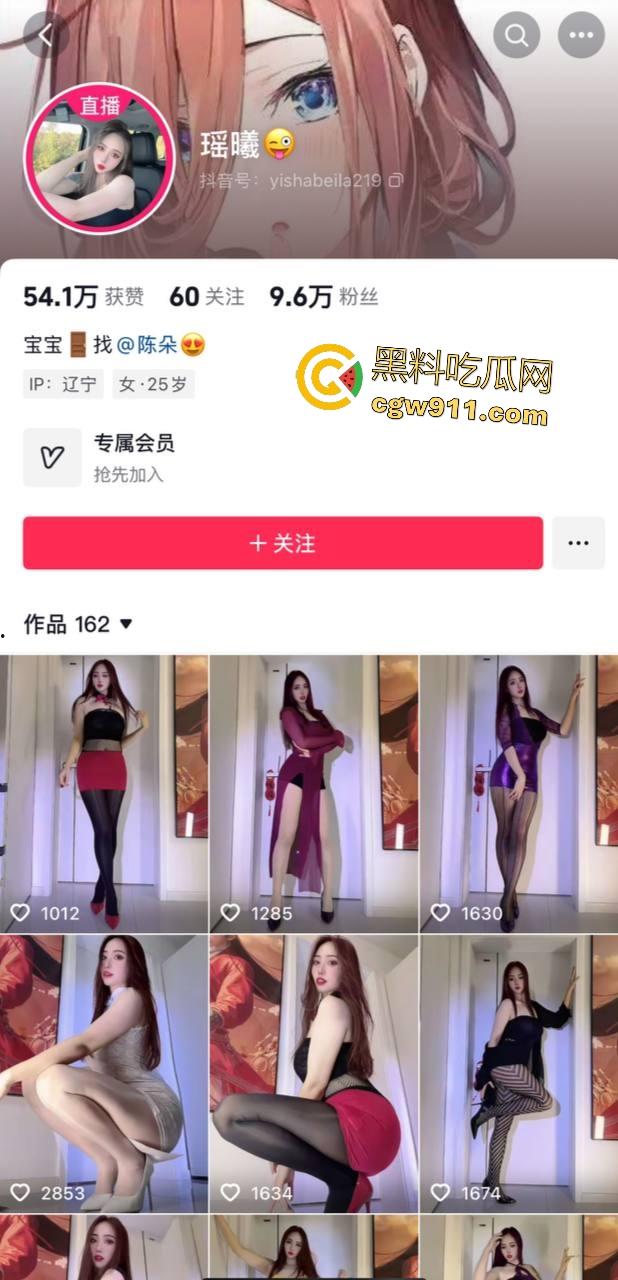Open the video with 1674 likes

pyautogui.click(x=518, y=1072)
